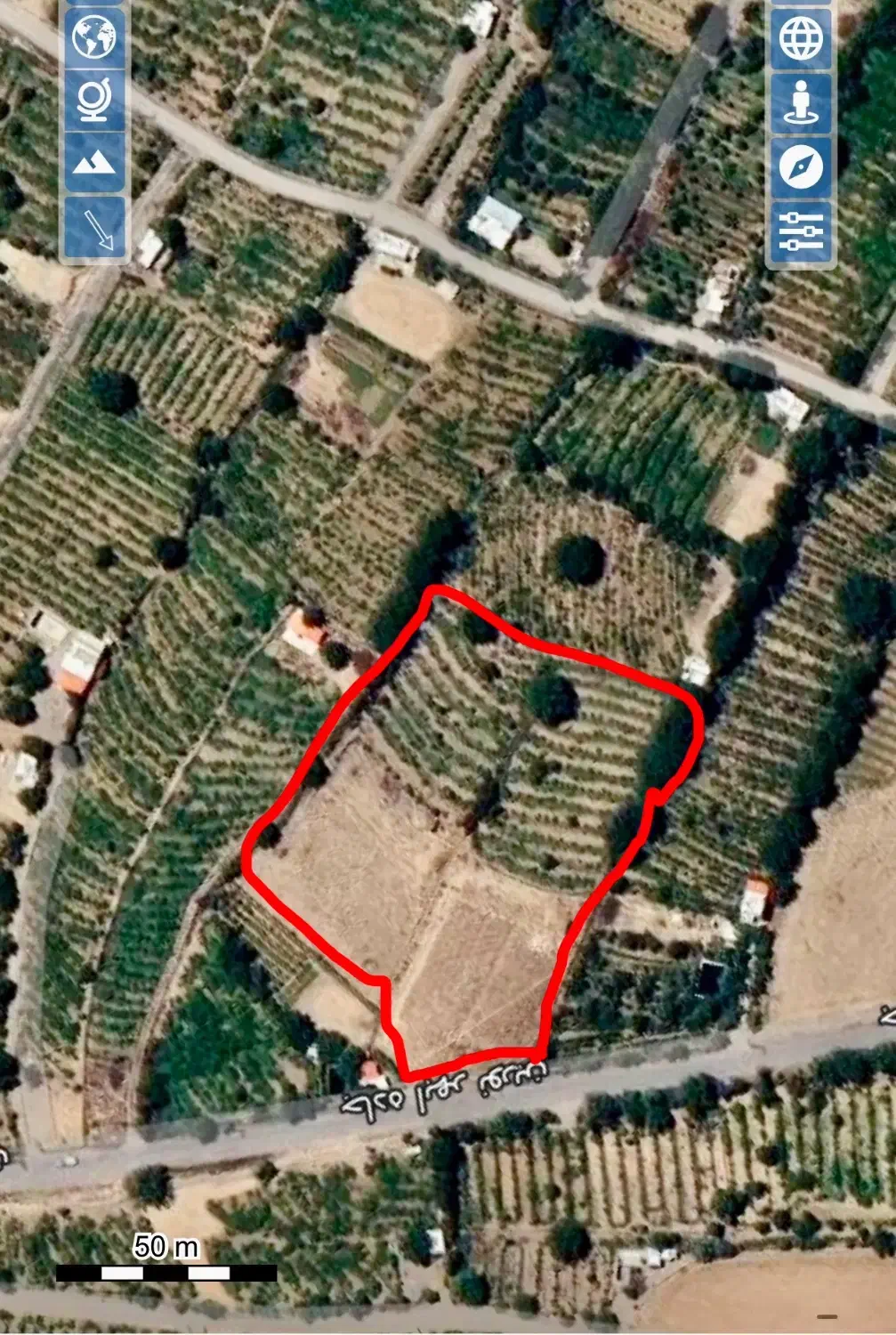Open the wireframe globe icon
The width and height of the screenshot is (896, 1335).
pos(801,36)
